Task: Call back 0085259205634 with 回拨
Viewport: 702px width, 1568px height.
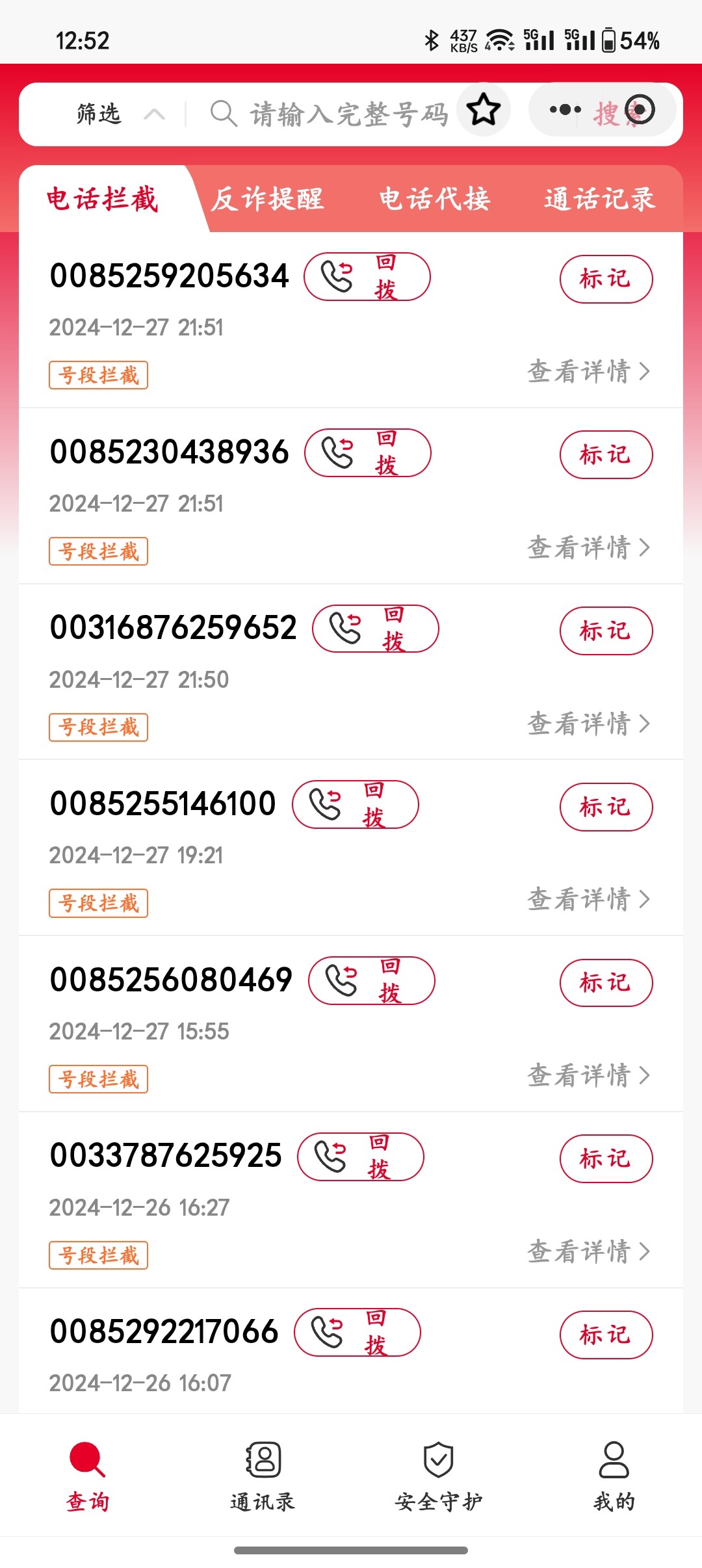Action: (367, 277)
